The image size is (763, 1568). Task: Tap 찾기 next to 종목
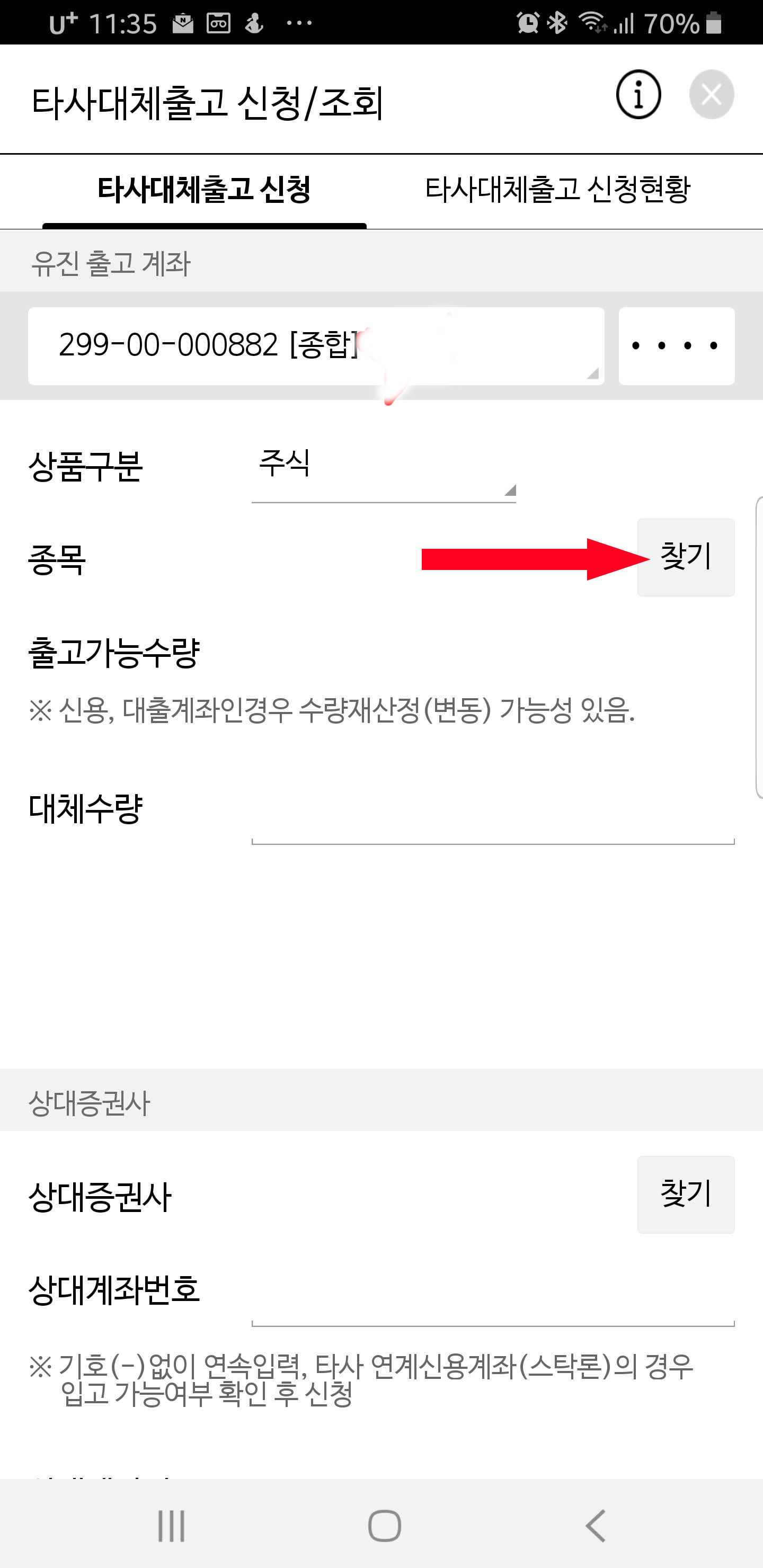point(686,558)
